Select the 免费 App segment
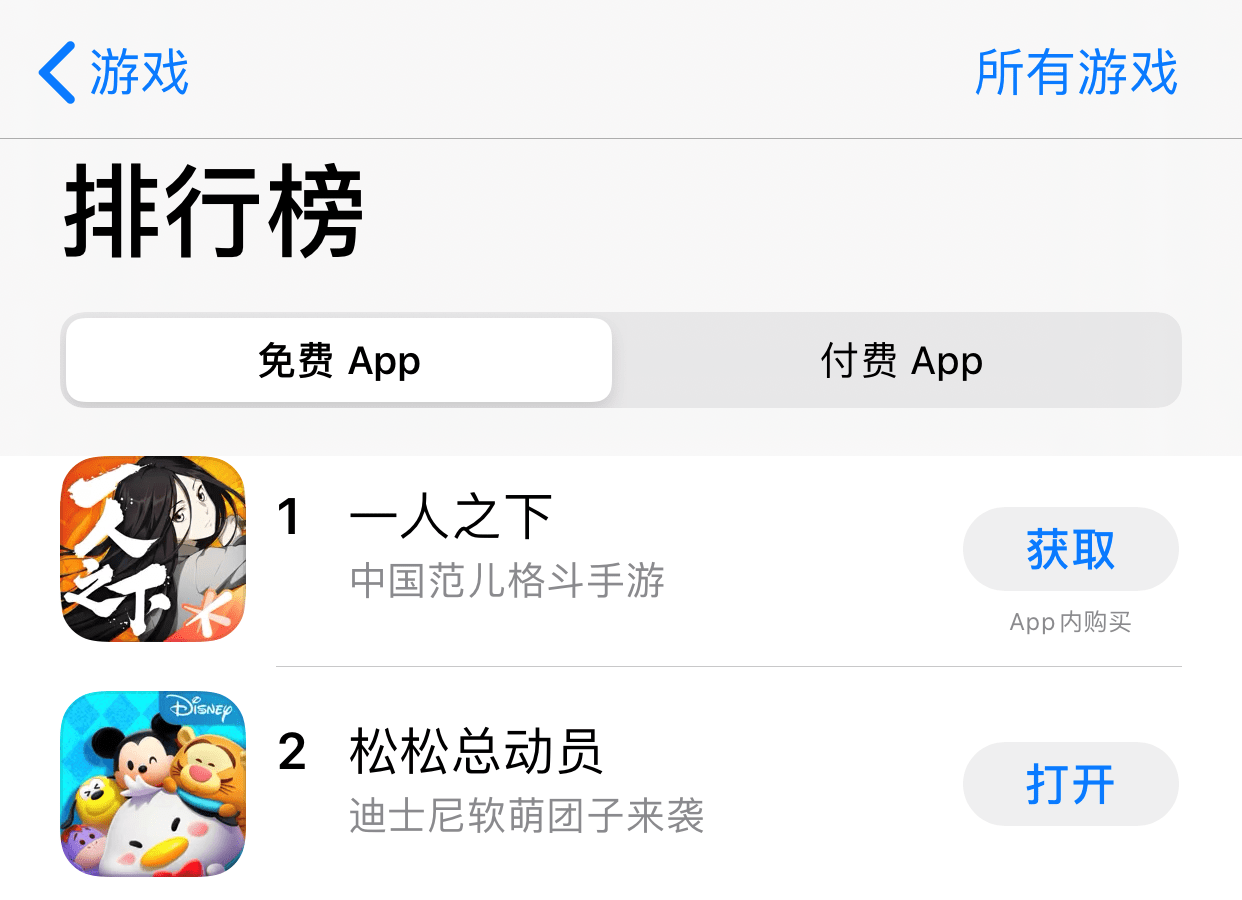This screenshot has height=900, width=1242. point(338,361)
